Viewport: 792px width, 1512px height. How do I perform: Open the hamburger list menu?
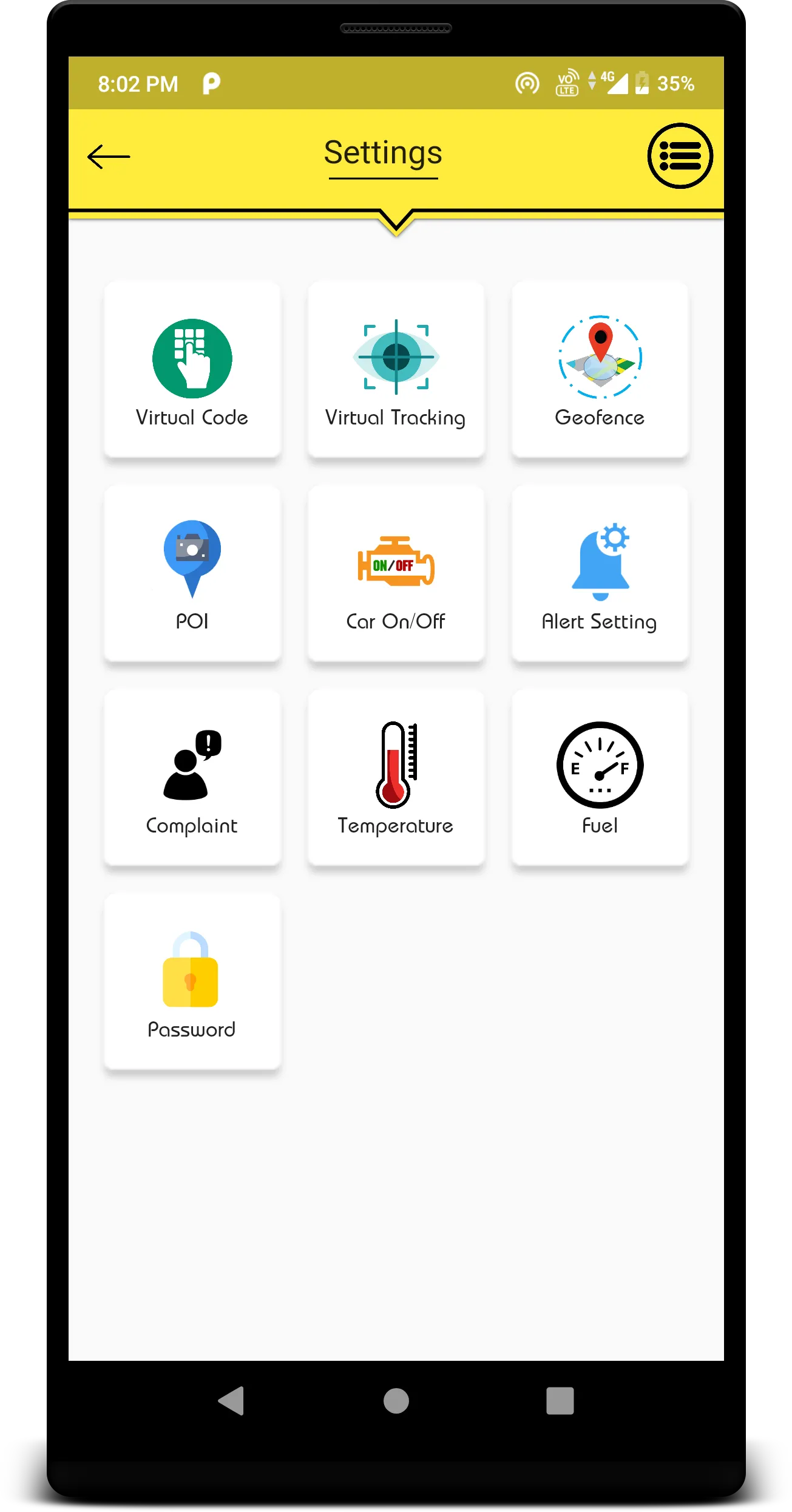(681, 155)
